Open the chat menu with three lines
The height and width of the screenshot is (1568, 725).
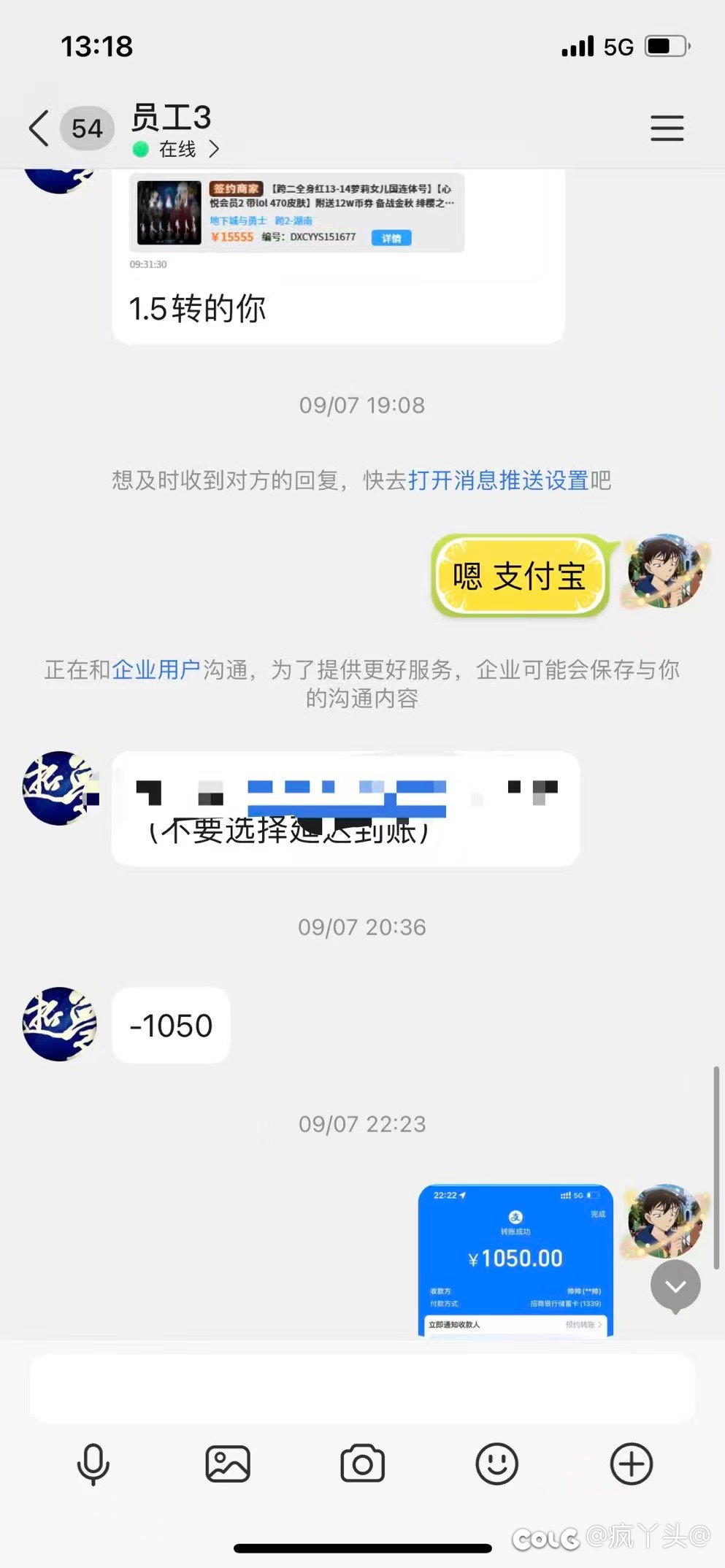667,128
